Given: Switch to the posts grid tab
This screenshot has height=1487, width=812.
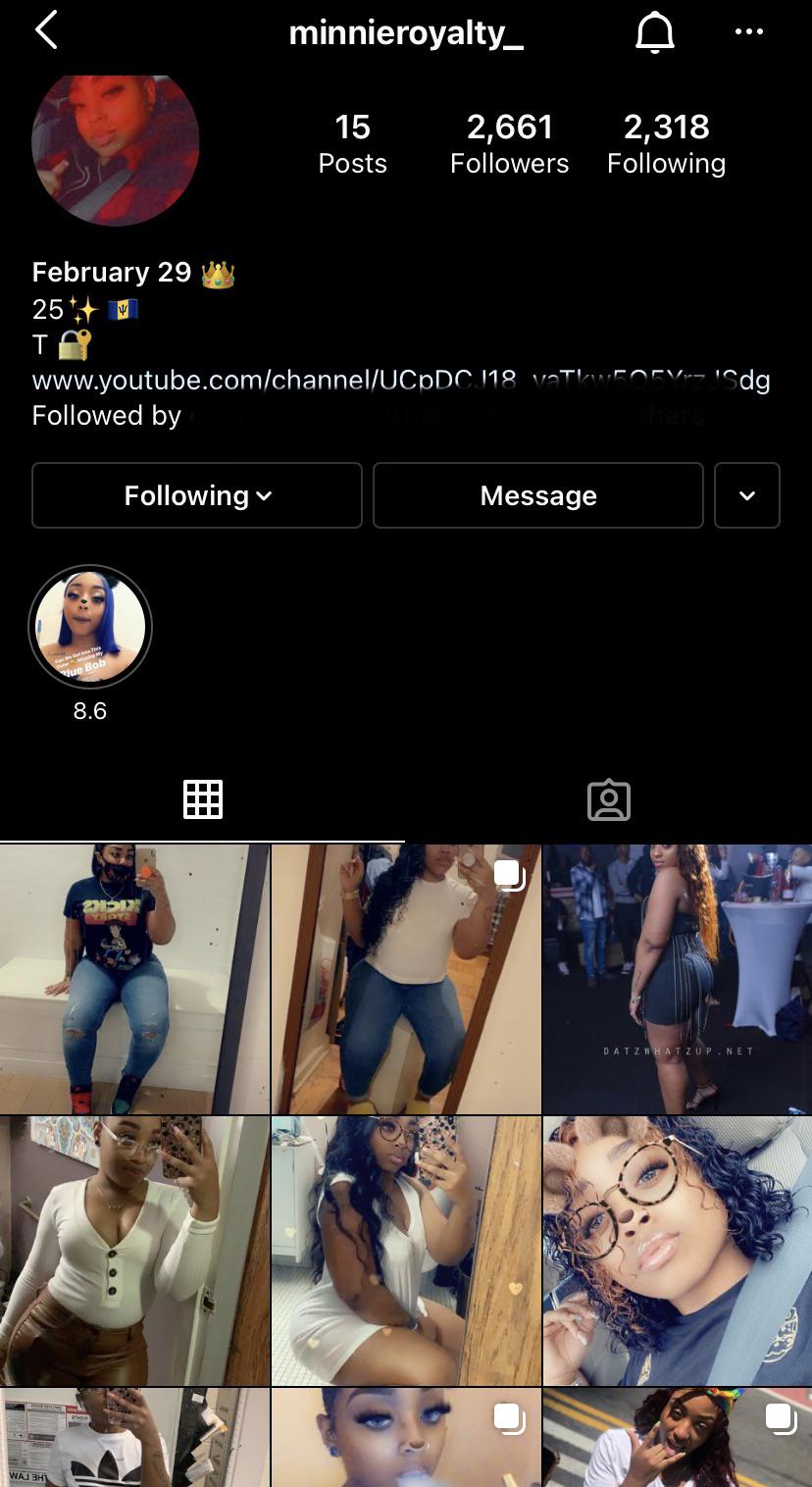Looking at the screenshot, I should point(203,800).
